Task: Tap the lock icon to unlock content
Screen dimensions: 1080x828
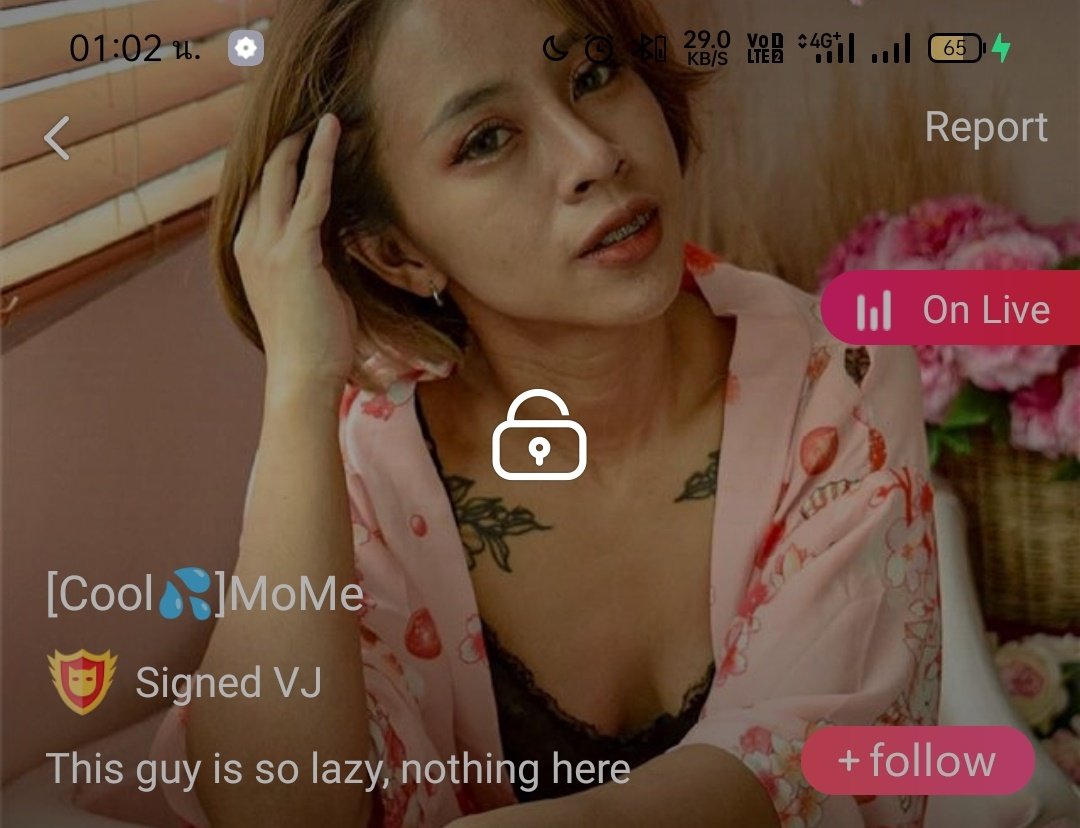Action: coord(539,436)
